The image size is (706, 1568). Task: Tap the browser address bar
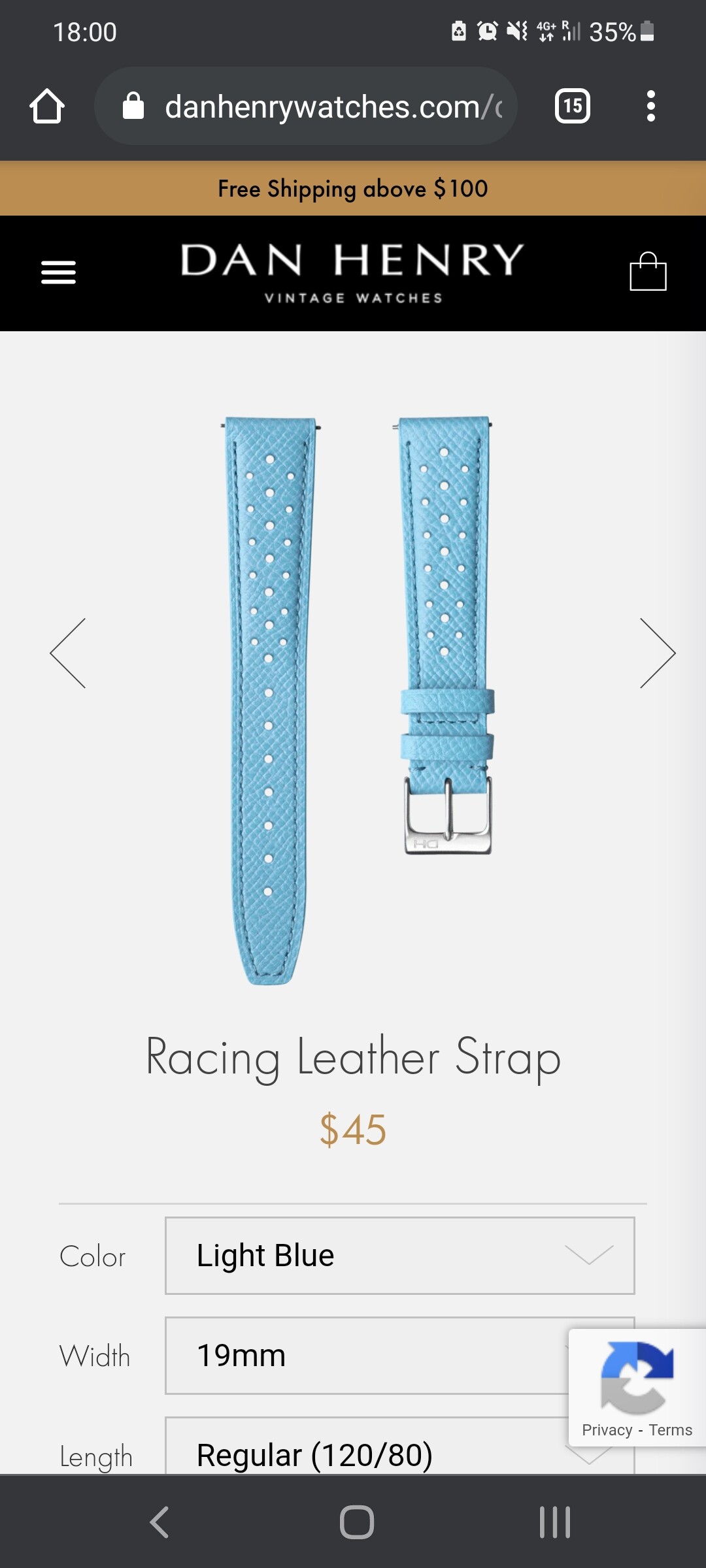click(306, 106)
